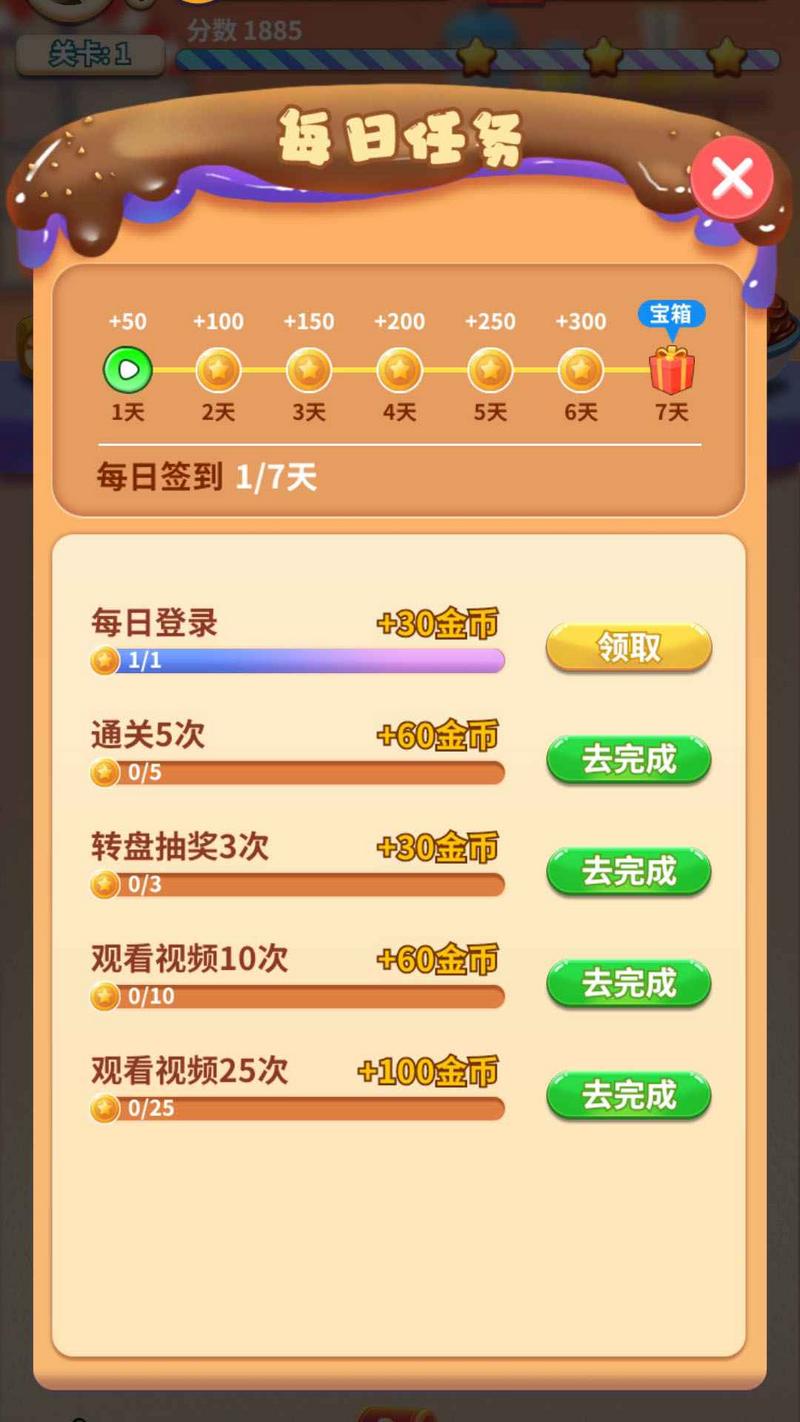Tap 去完成 for 转盘抽奖3次 task
Image resolution: width=800 pixels, height=1422 pixels.
click(x=628, y=872)
